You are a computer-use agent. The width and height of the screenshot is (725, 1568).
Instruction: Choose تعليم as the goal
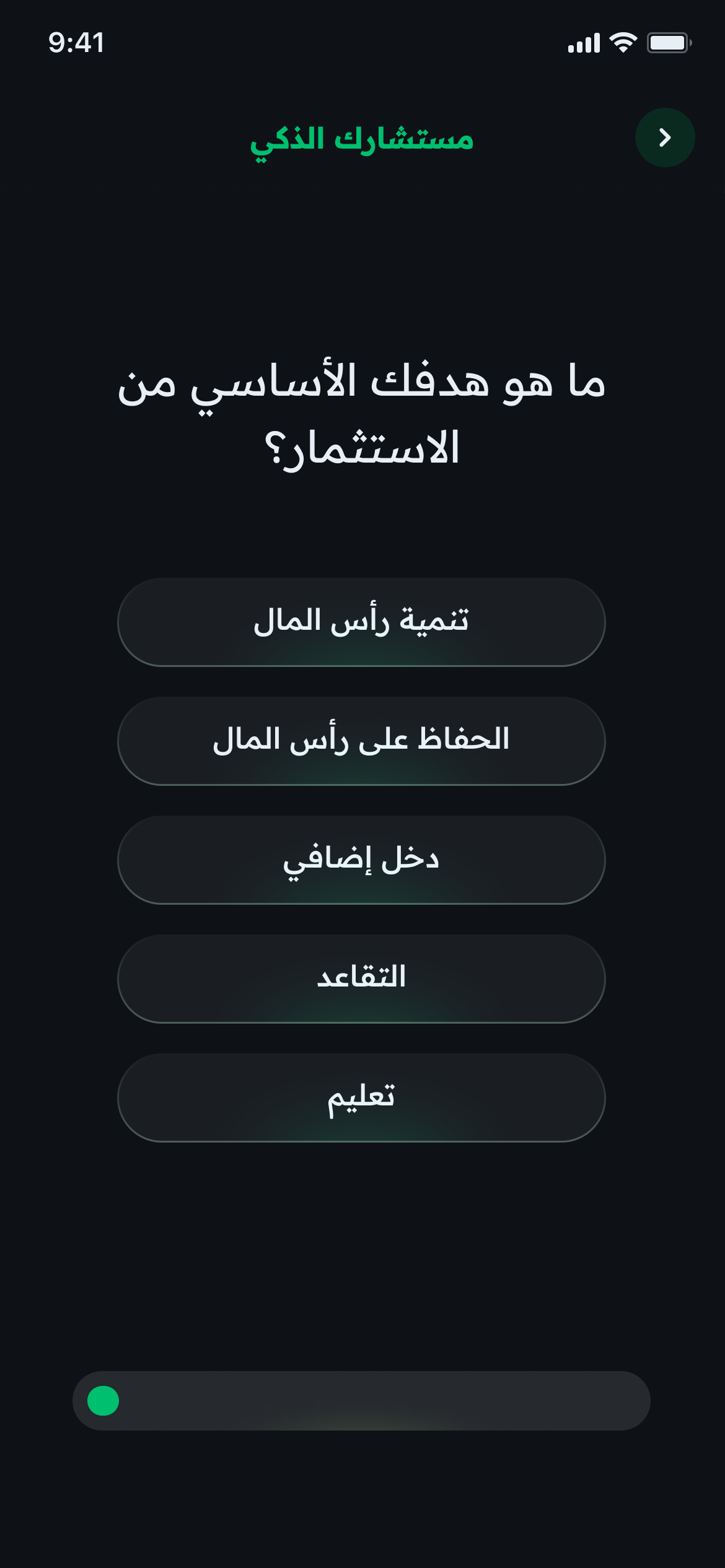361,1097
